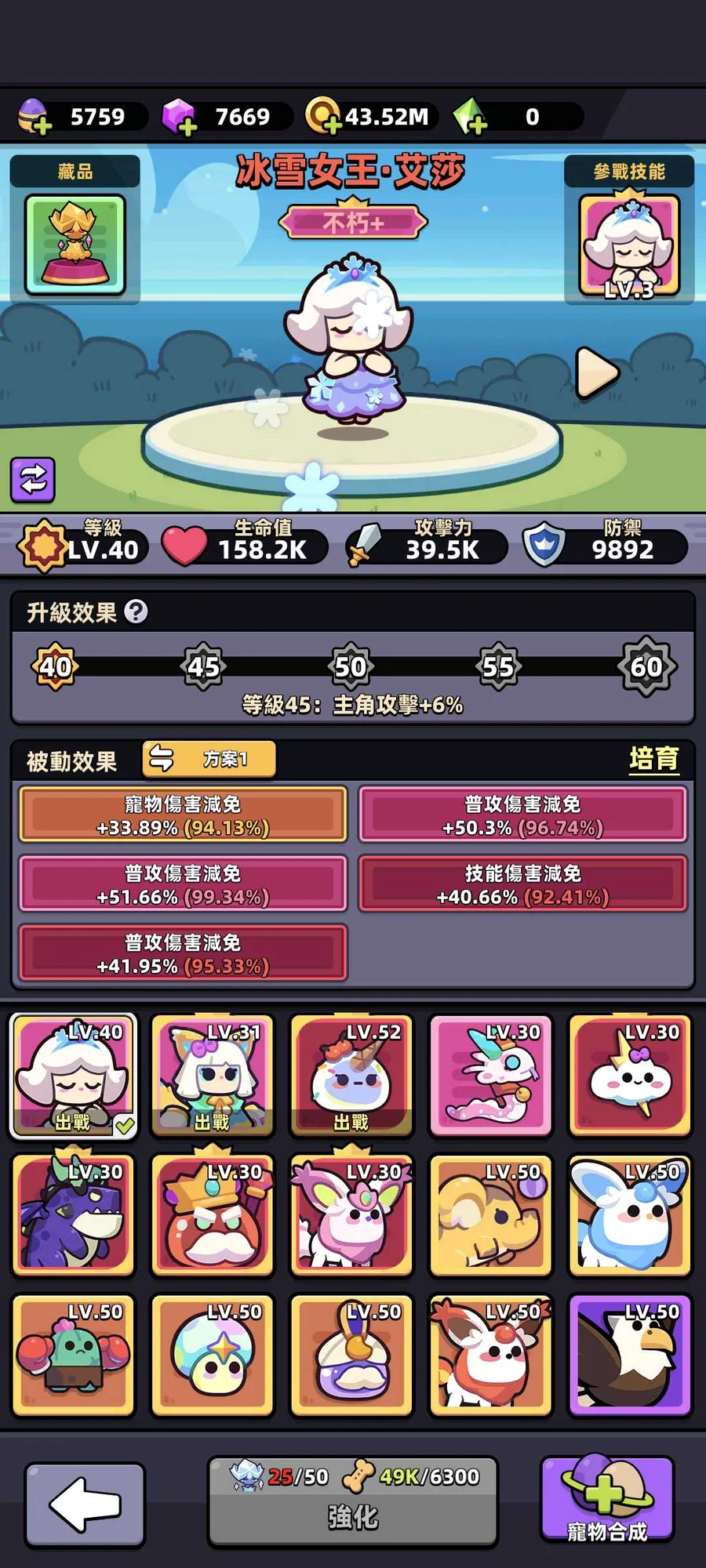Tap the purple swap icon
The image size is (706, 1568).
coord(32,479)
